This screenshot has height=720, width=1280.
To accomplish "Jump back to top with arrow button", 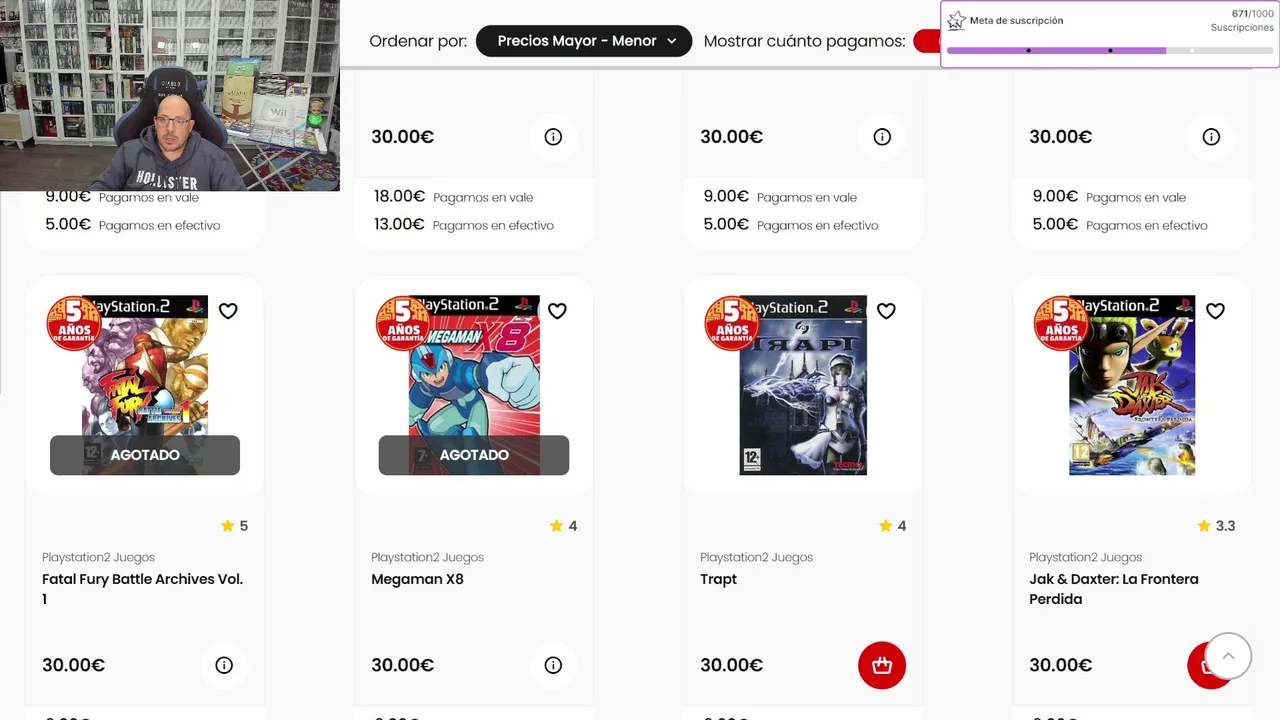I will 1228,656.
